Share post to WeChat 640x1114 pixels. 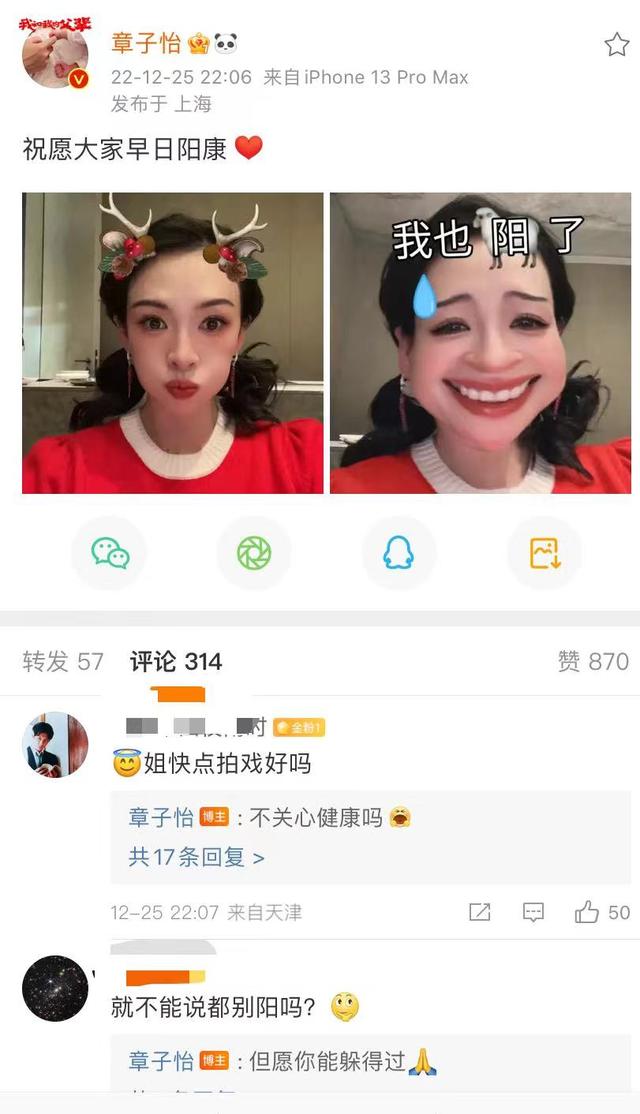click(110, 553)
